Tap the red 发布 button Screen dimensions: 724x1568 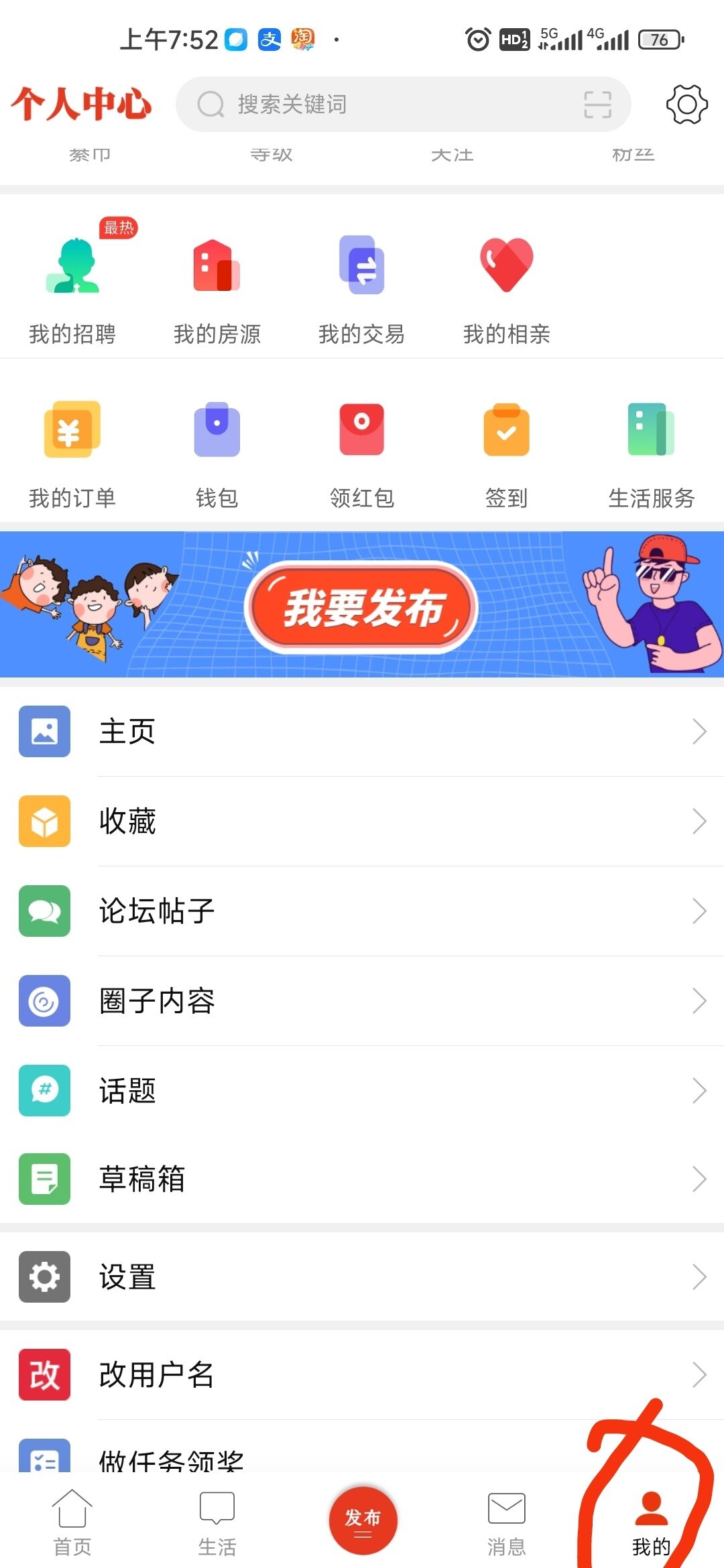[363, 1520]
